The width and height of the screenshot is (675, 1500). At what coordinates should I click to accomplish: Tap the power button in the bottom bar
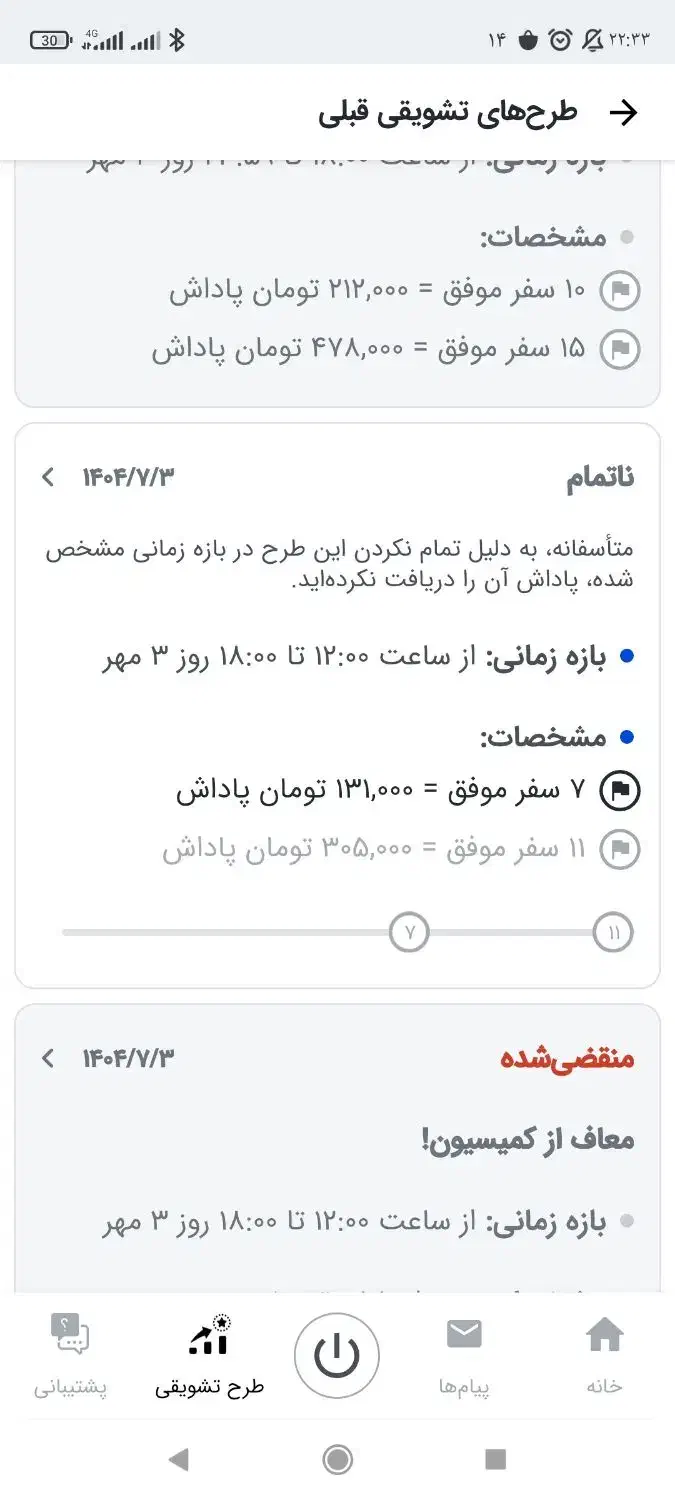click(337, 1356)
